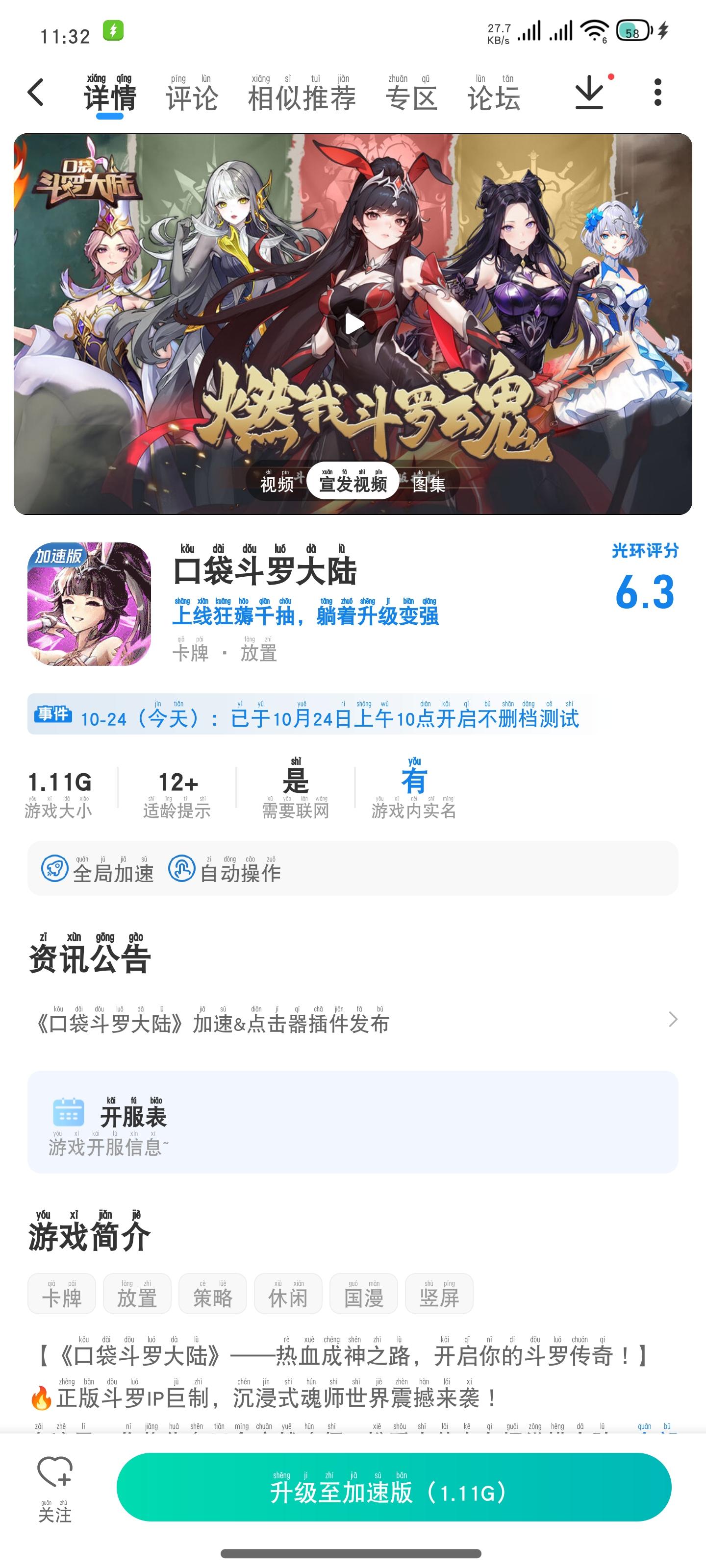Tap the back arrow icon

coord(37,96)
